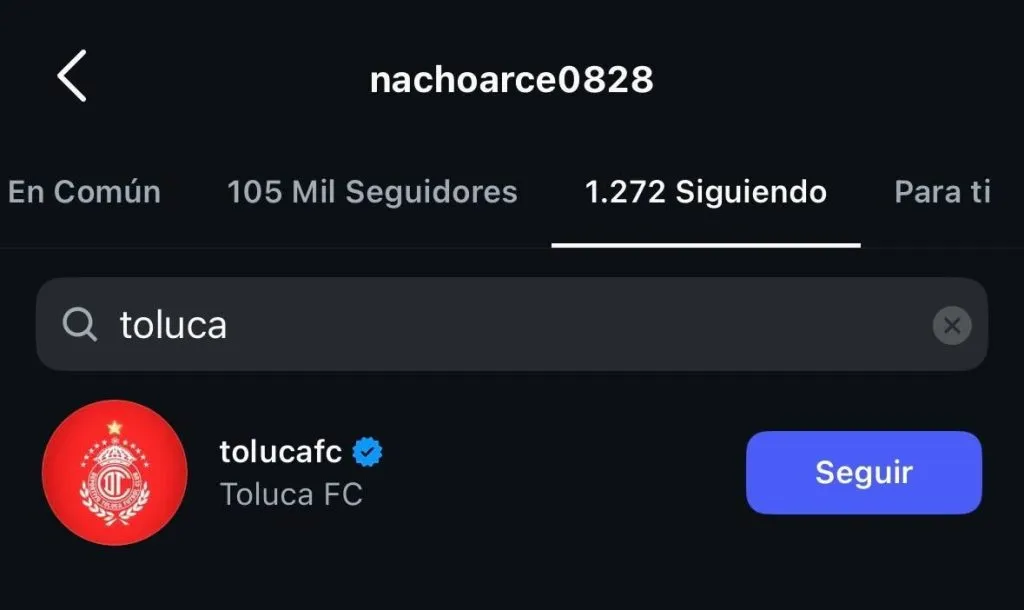Tap the search field containing toluca
Screen dimensions: 1024x610
point(500,325)
